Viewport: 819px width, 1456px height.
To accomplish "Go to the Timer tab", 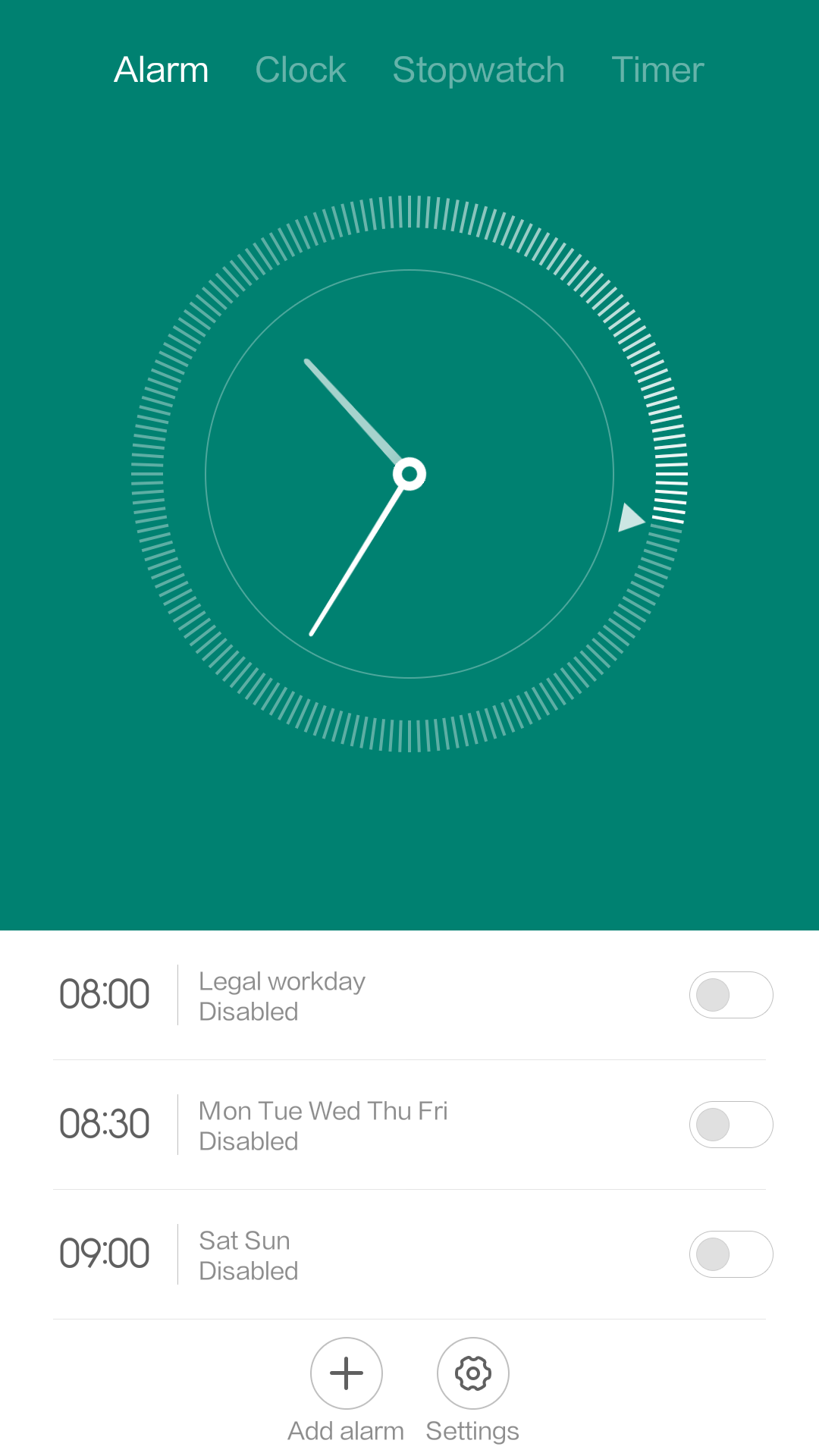I will pos(657,70).
